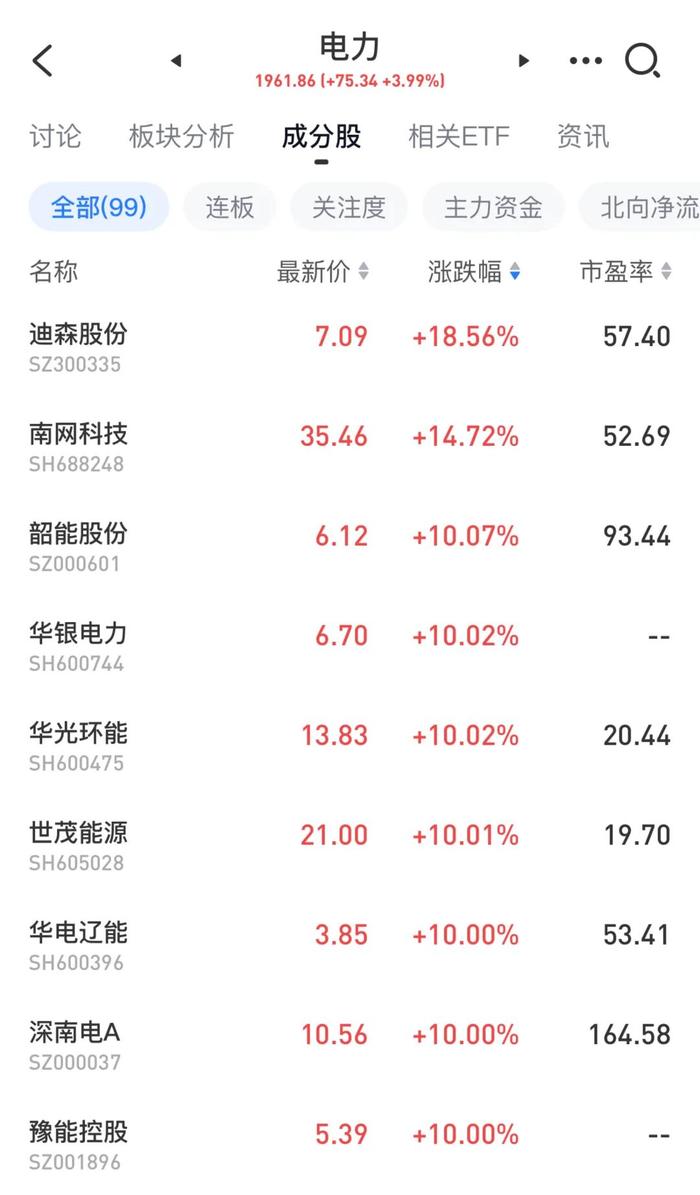The image size is (700, 1195).
Task: Open the 迪森股份 stock row
Action: tap(350, 347)
